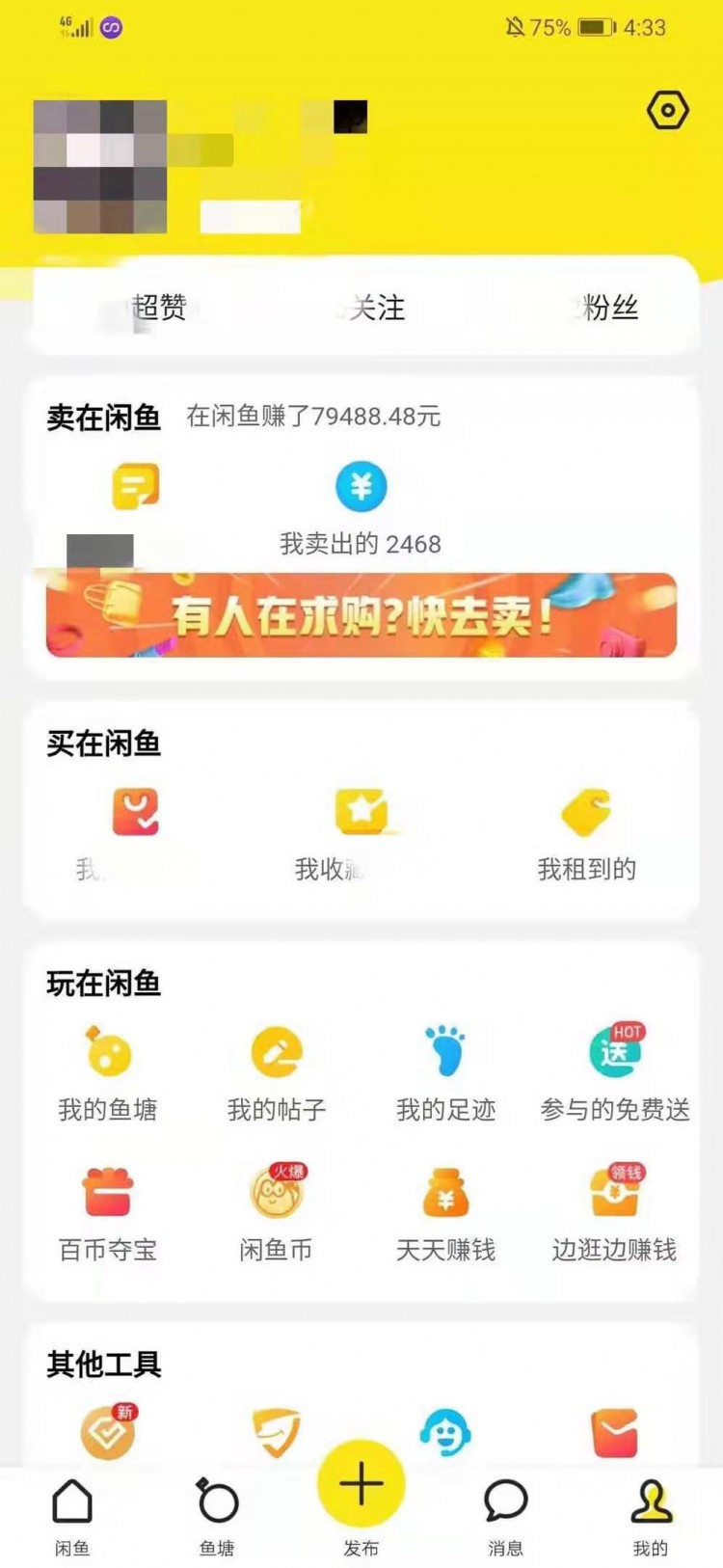
Task: Open 我卖出的 sold items list
Action: click(360, 543)
